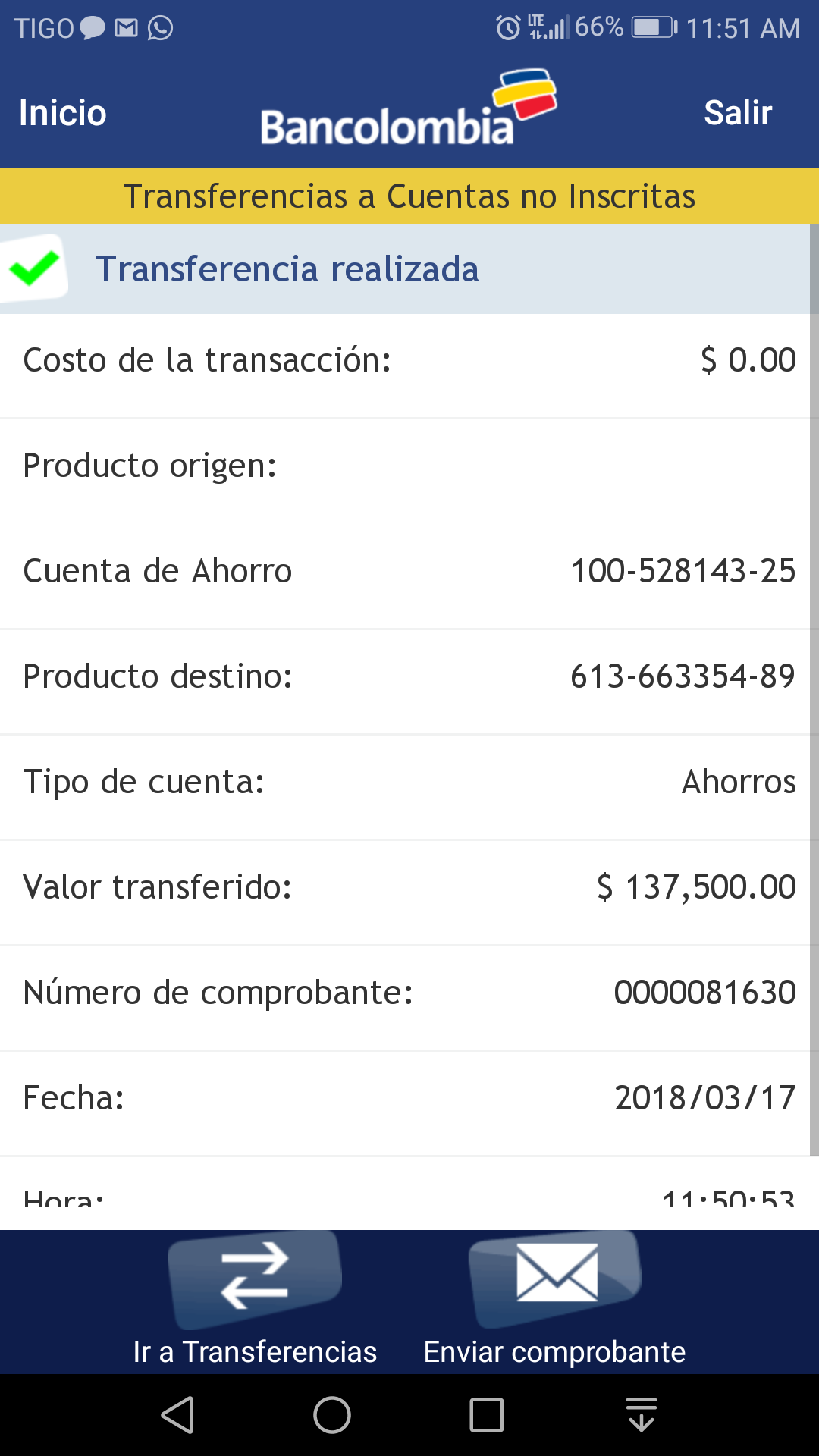Hide the navigation bar with the down-arrow icon

[642, 1415]
